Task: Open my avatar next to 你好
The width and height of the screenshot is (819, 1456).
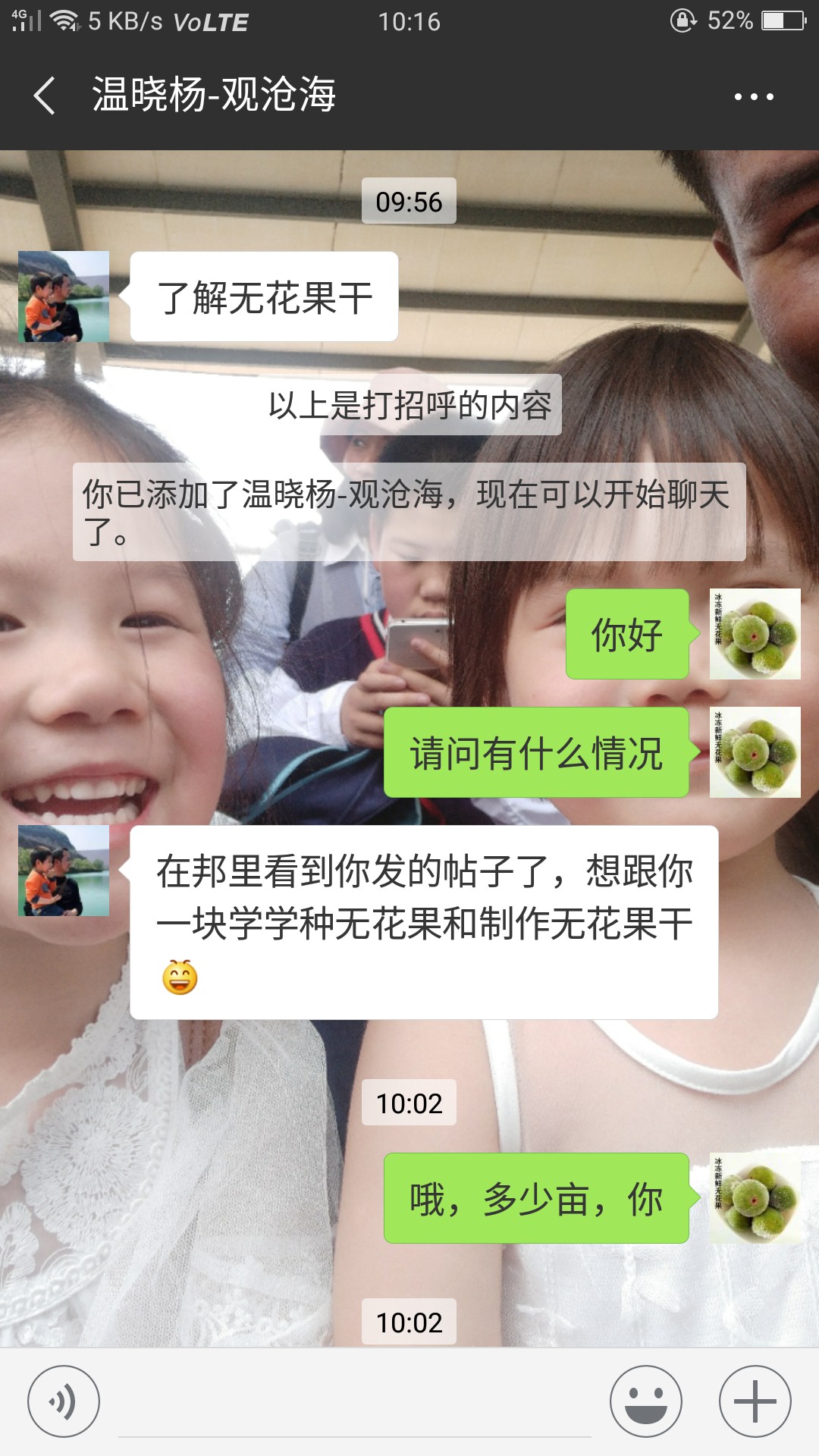Action: [x=755, y=634]
